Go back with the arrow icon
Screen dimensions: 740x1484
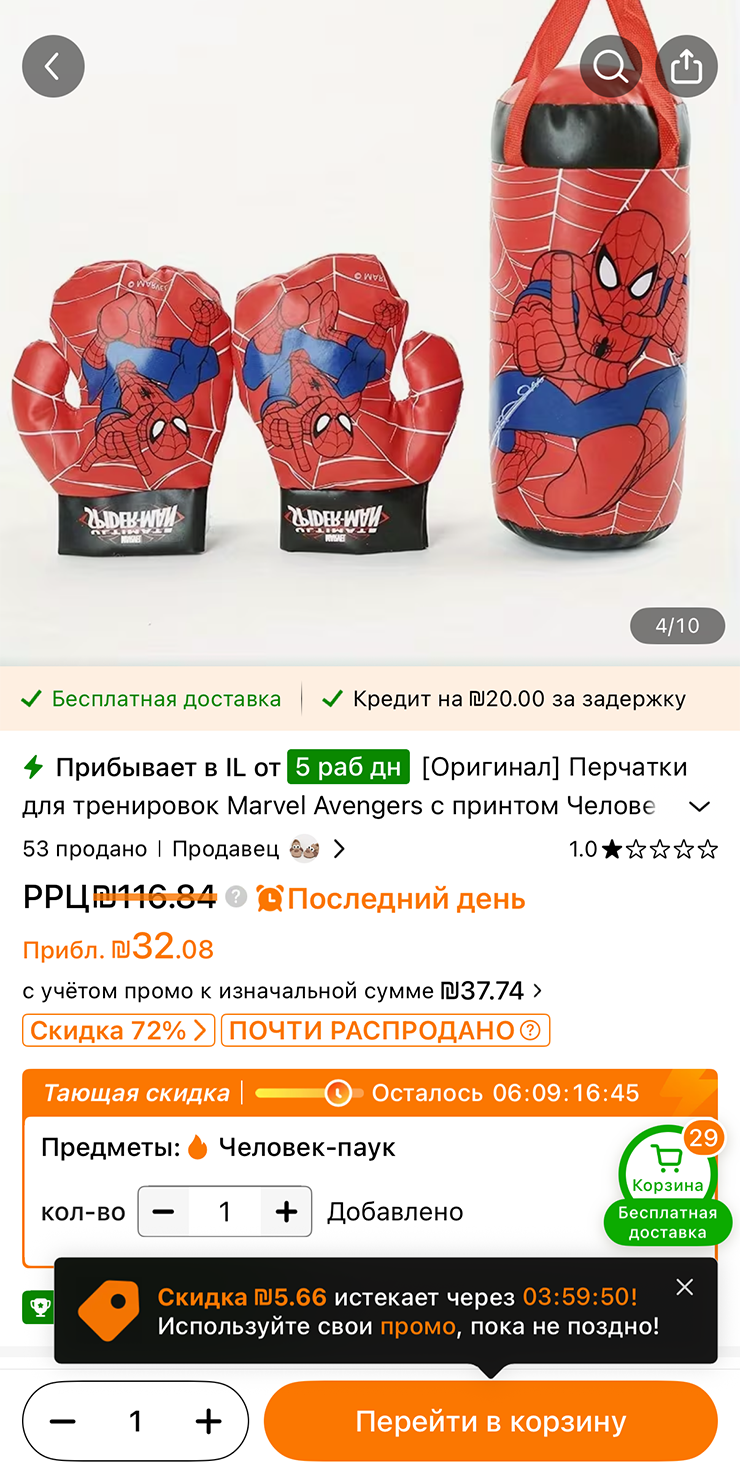pyautogui.click(x=53, y=67)
